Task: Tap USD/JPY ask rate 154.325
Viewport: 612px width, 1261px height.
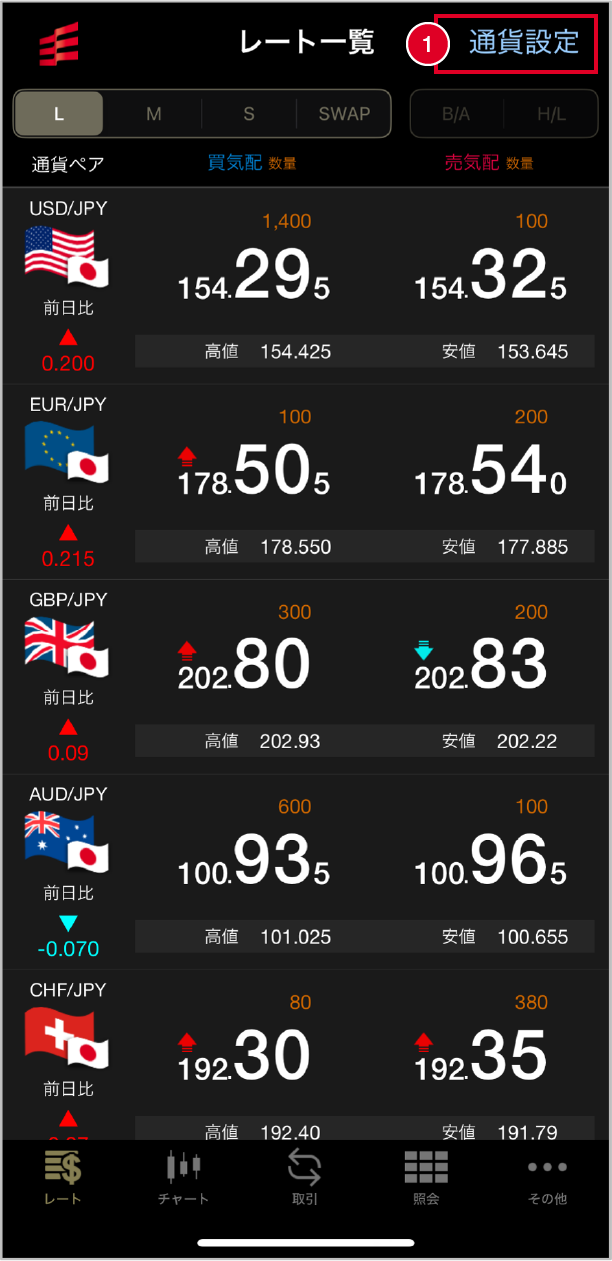Action: click(x=491, y=277)
